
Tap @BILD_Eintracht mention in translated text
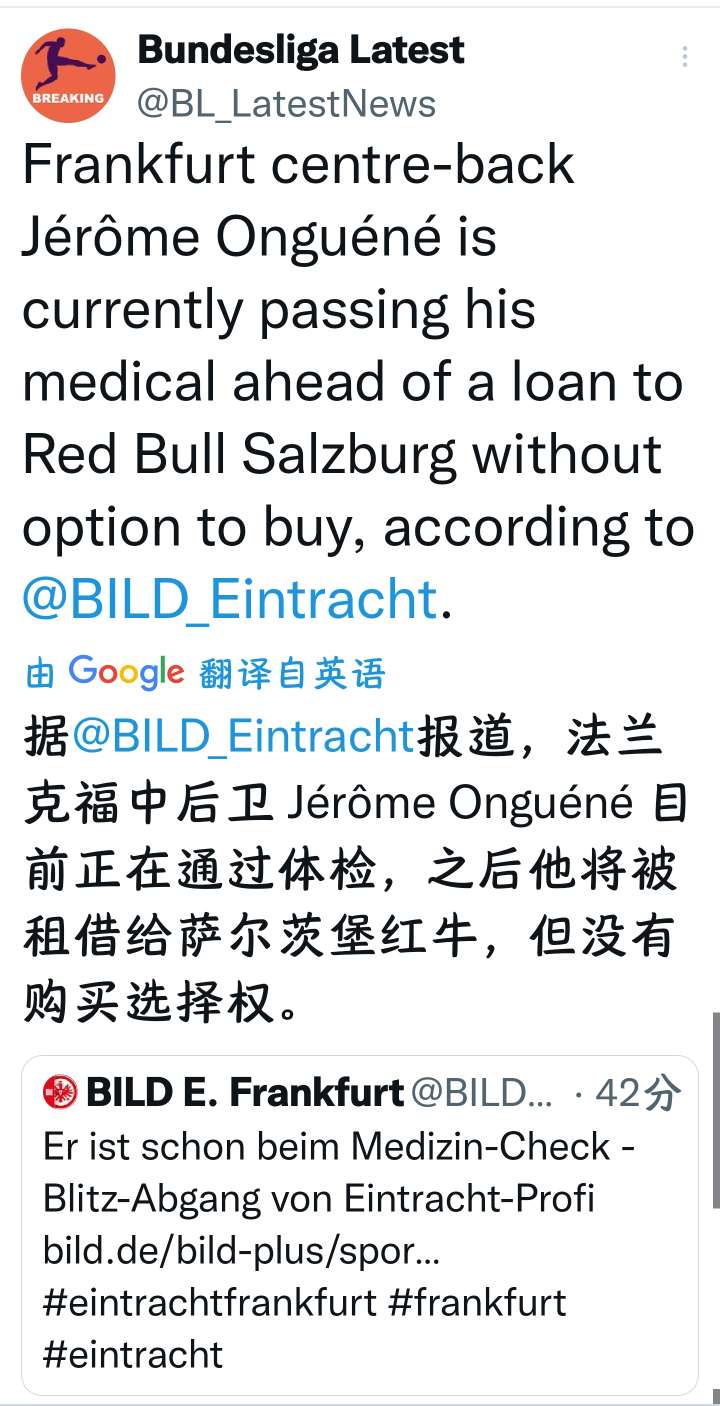(x=243, y=736)
